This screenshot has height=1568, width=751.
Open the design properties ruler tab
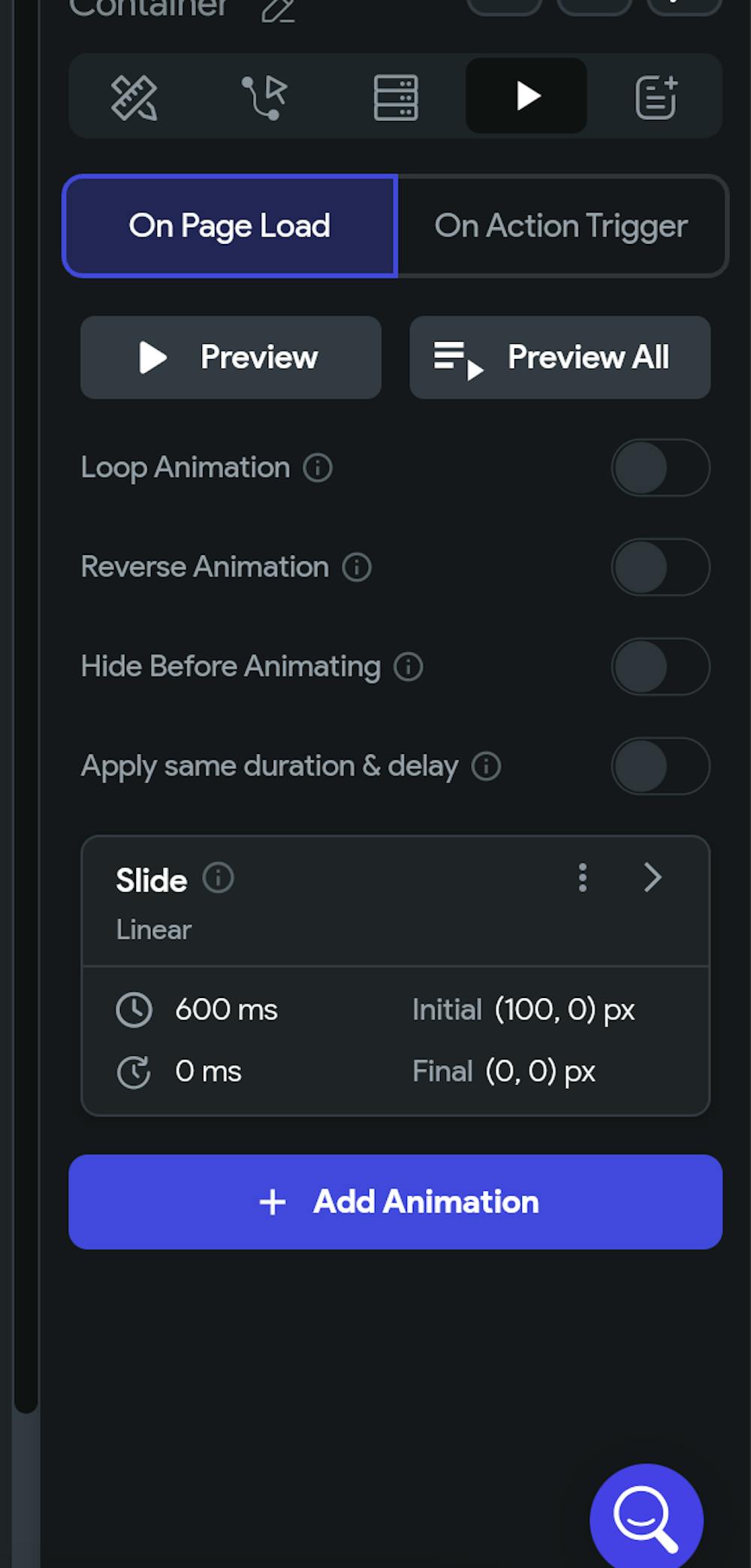click(134, 97)
